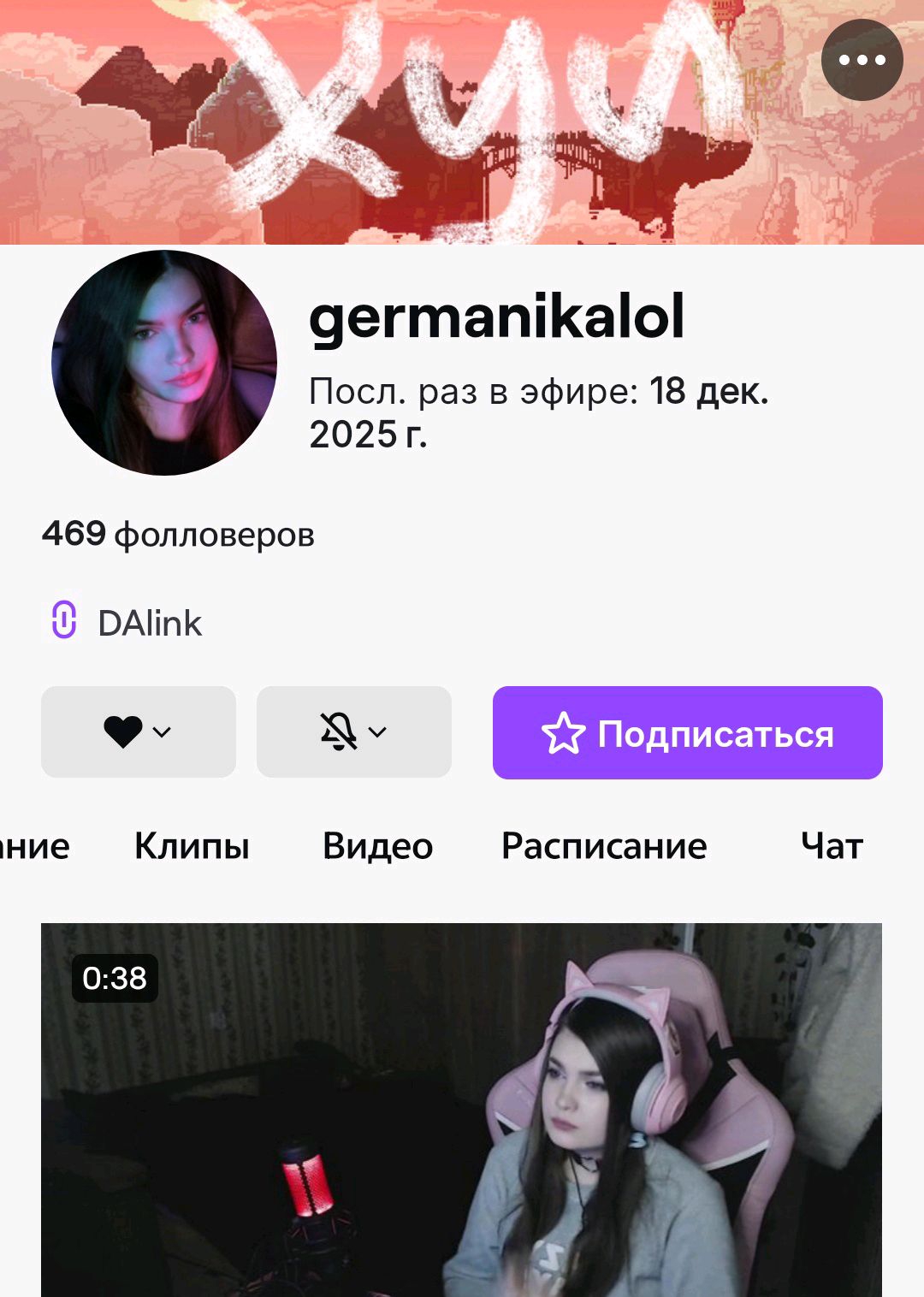Play the 0:38 clip thumbnail
The width and height of the screenshot is (924, 1297).
pyautogui.click(x=461, y=1112)
